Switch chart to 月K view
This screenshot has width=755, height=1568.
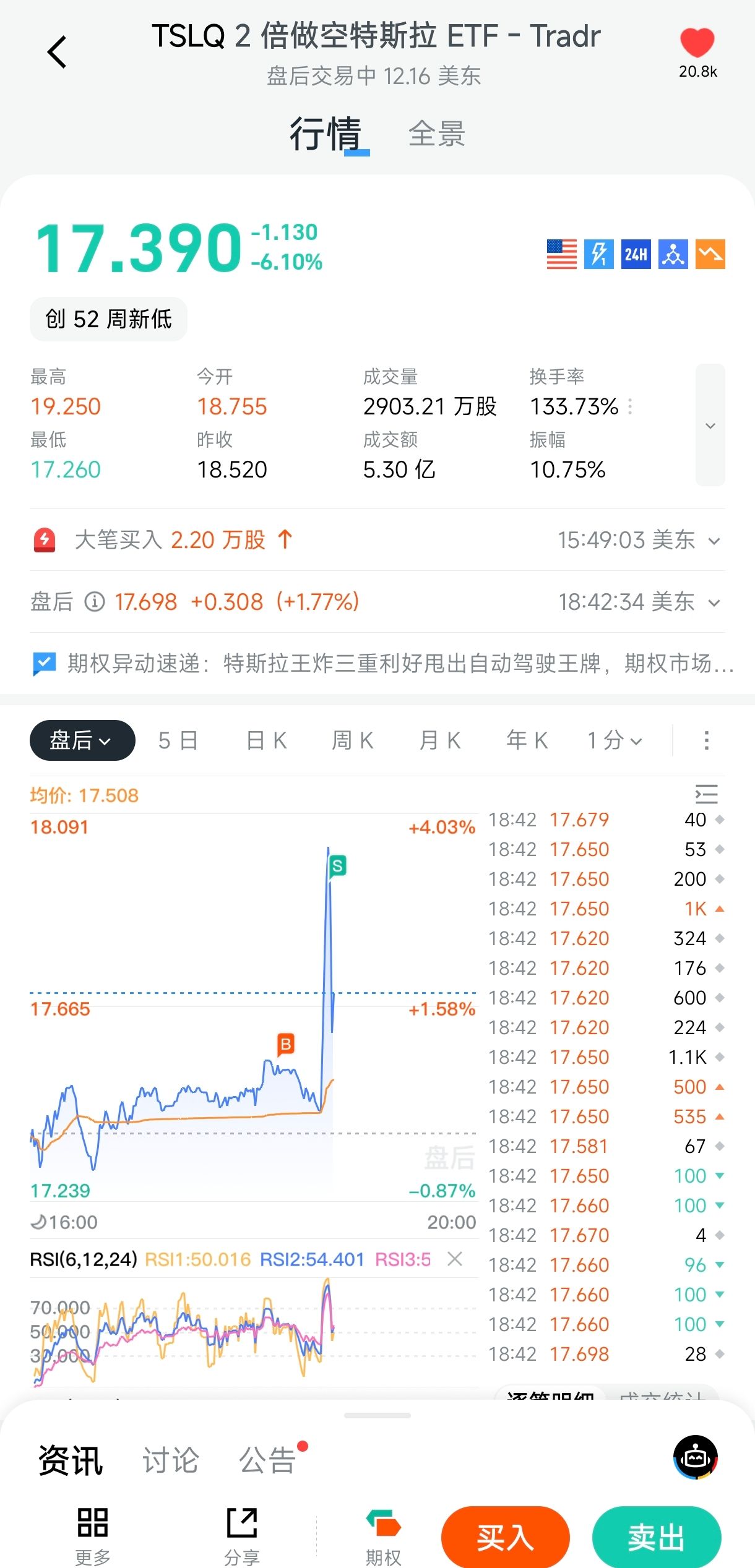pyautogui.click(x=440, y=740)
